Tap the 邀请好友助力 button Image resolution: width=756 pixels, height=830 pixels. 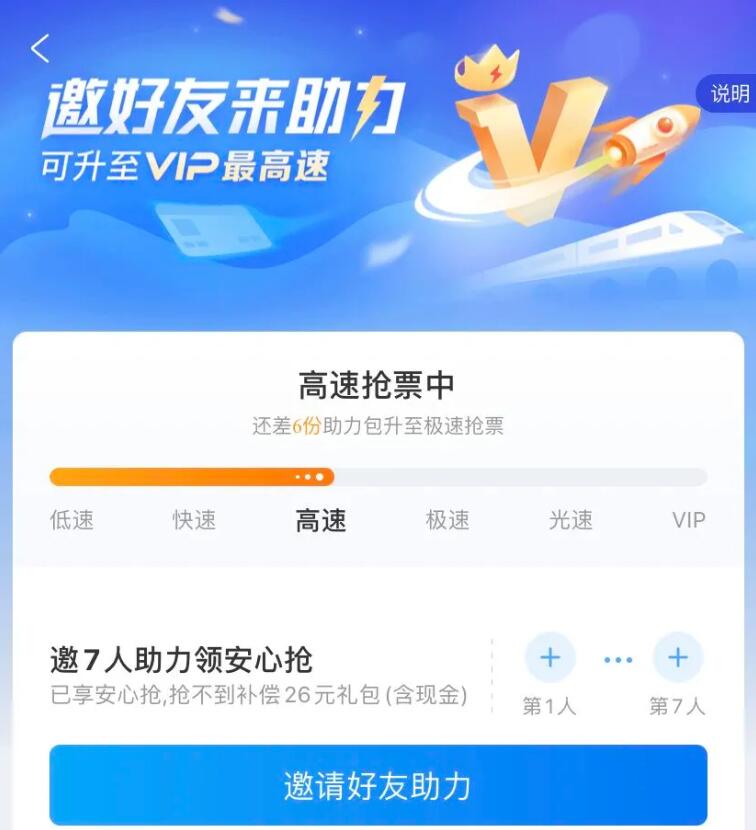click(378, 785)
